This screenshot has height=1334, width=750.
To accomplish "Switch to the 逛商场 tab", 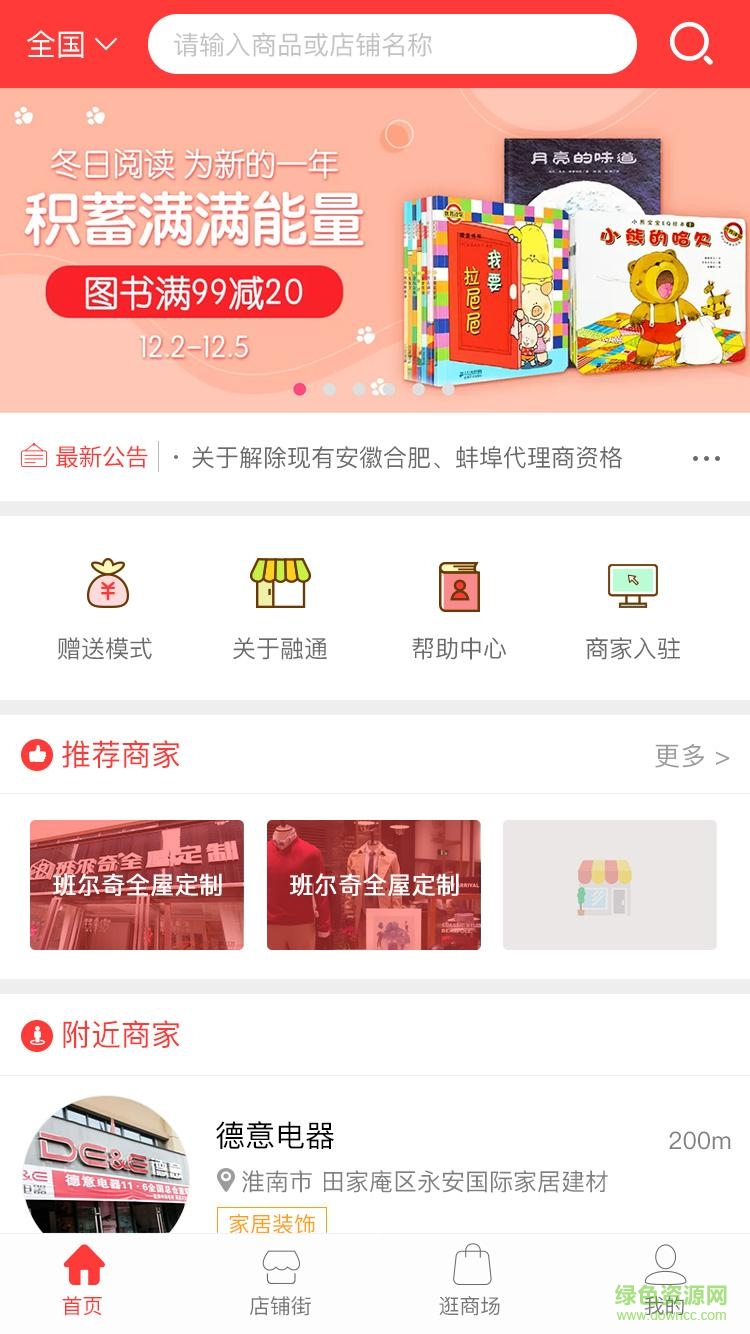I will pyautogui.click(x=470, y=1281).
